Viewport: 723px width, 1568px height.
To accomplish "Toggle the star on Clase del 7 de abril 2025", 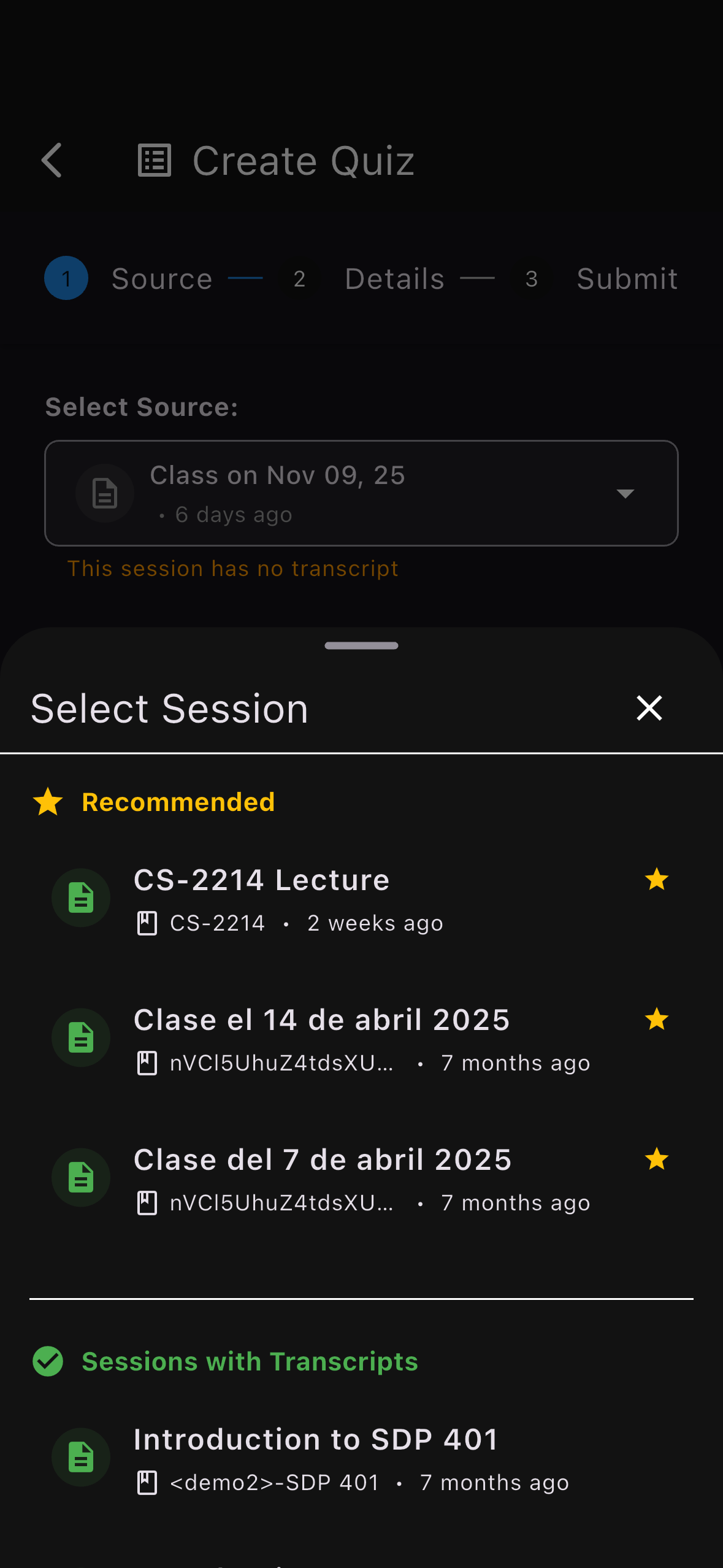I will 656,1159.
